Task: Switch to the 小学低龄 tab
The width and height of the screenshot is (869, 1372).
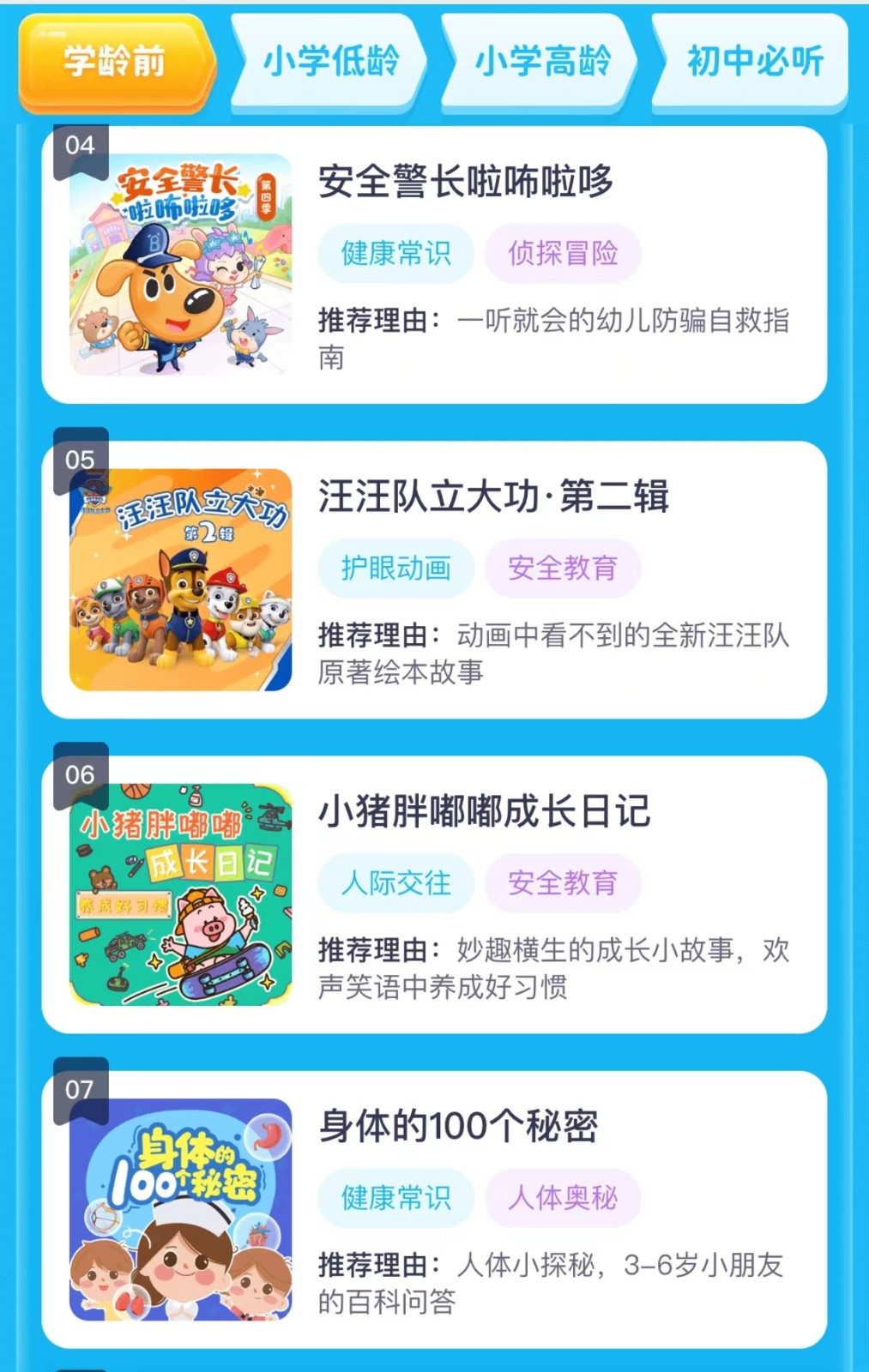Action: click(x=330, y=62)
